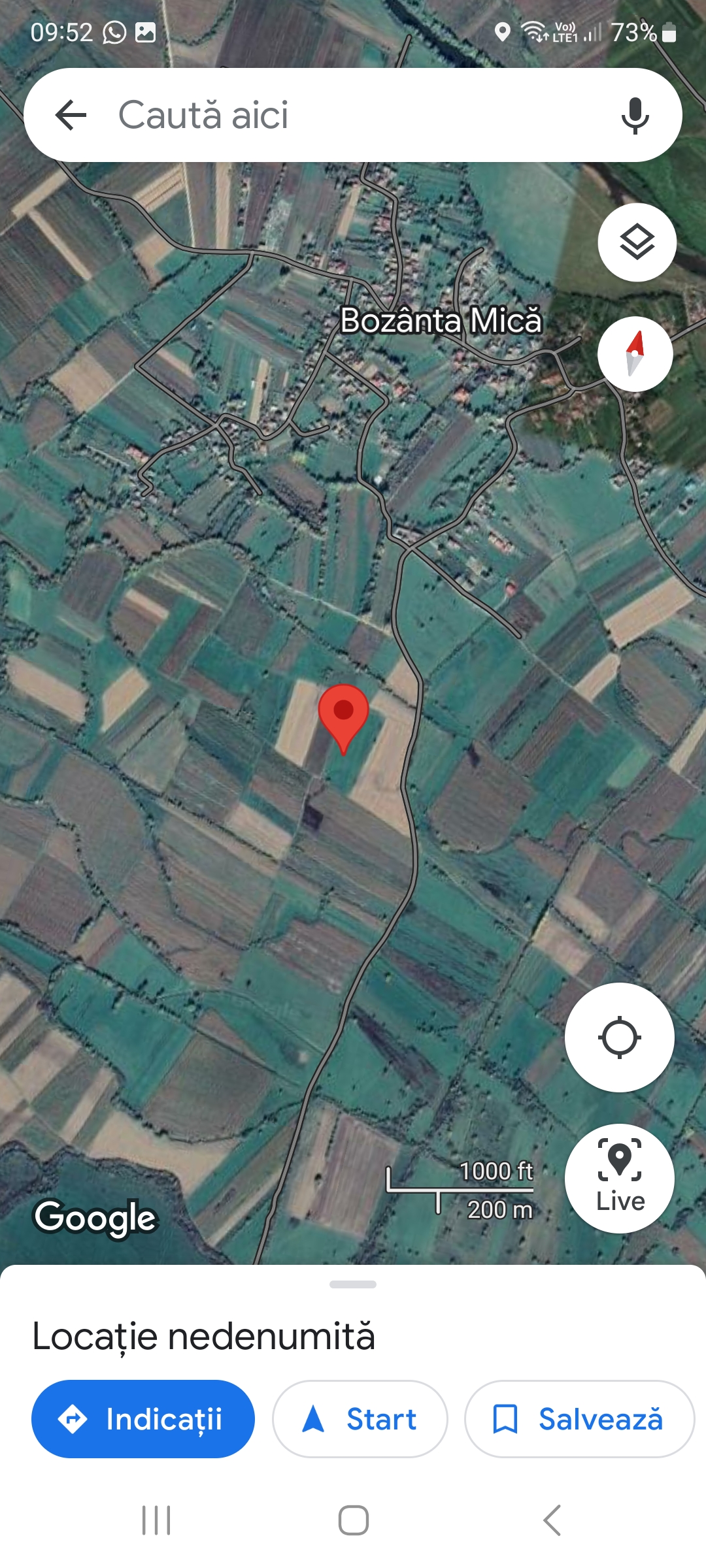706x1568 pixels.
Task: Expand the Locație nenumită sheet handle
Action: pos(353,1284)
